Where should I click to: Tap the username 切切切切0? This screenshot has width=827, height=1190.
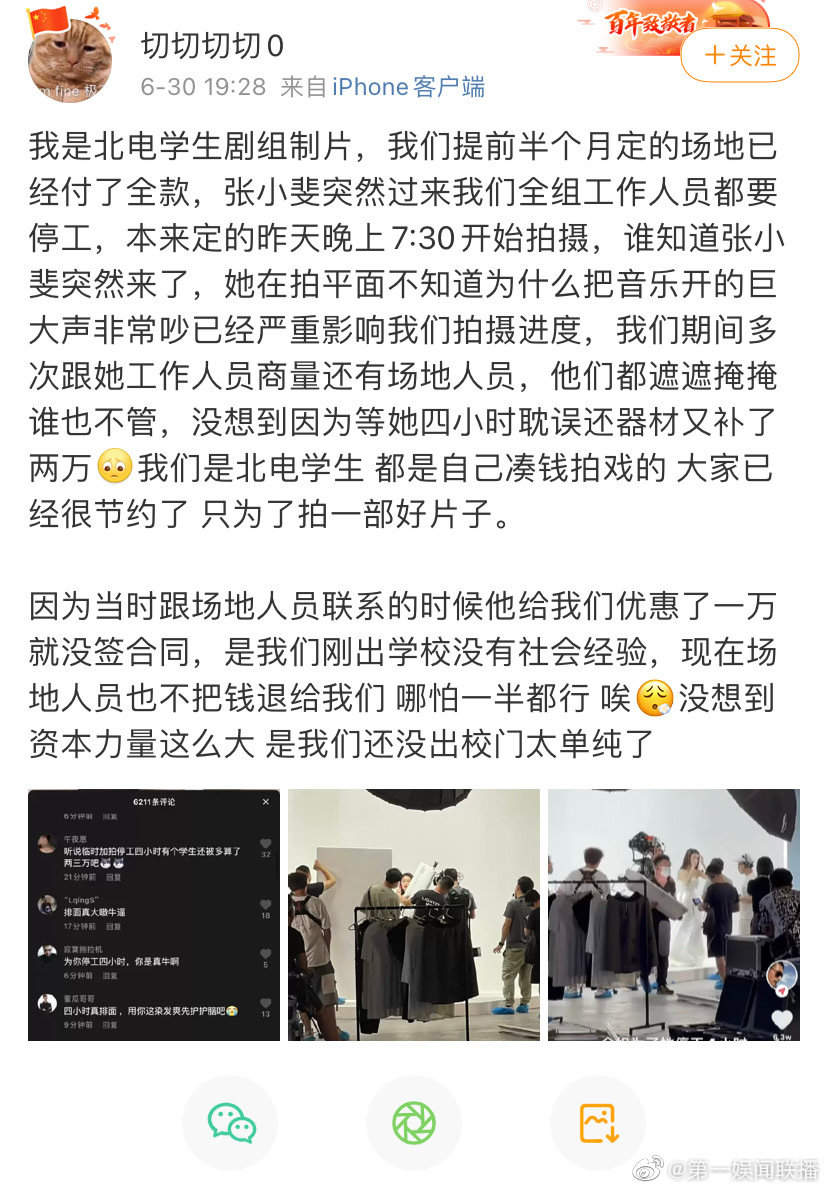(x=212, y=45)
